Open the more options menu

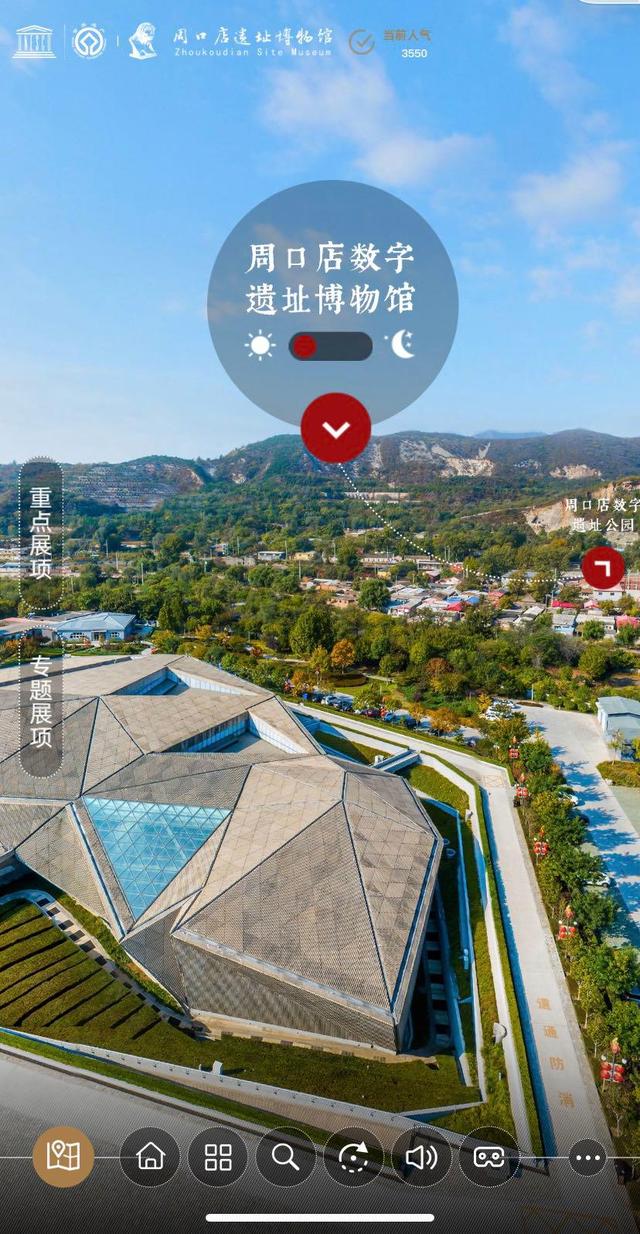tap(588, 1157)
